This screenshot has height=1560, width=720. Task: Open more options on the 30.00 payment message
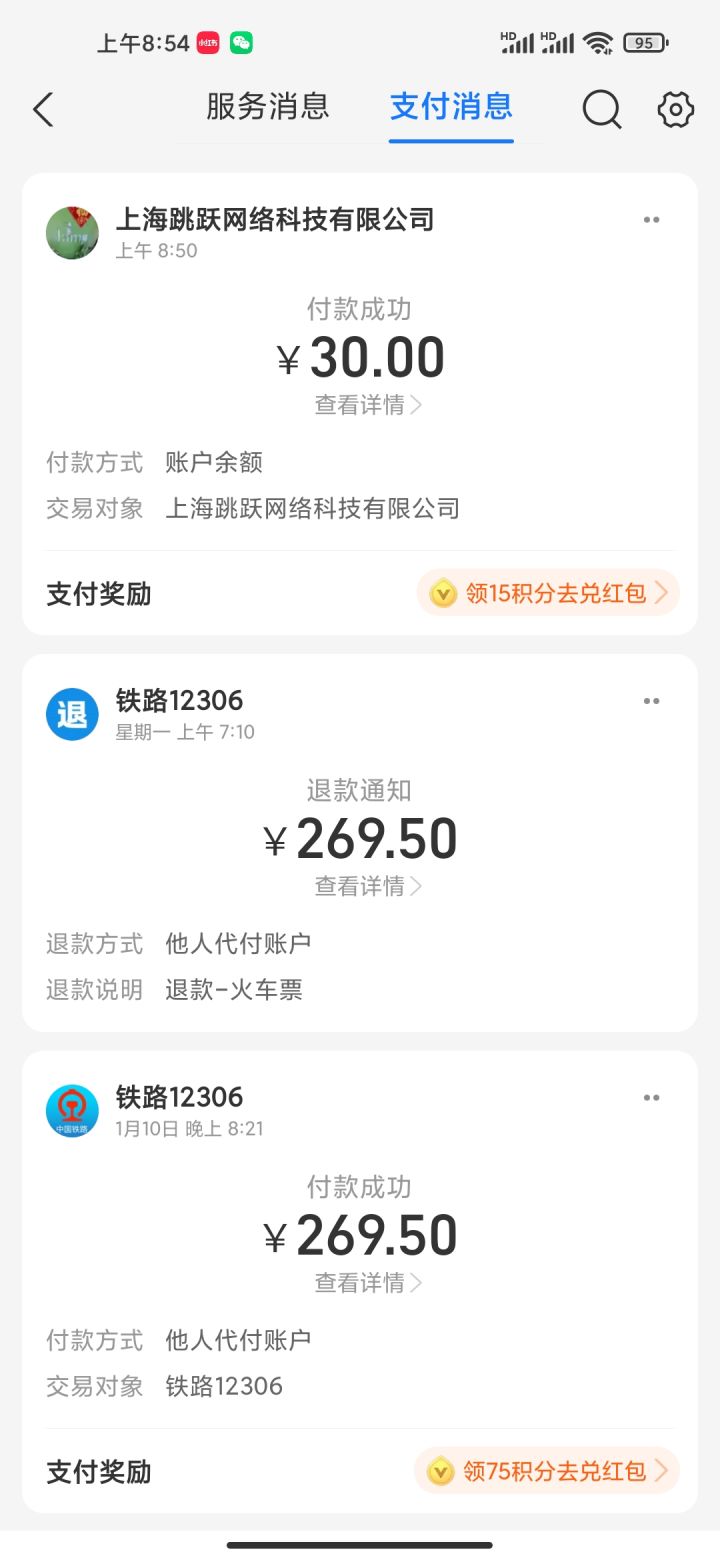[651, 219]
